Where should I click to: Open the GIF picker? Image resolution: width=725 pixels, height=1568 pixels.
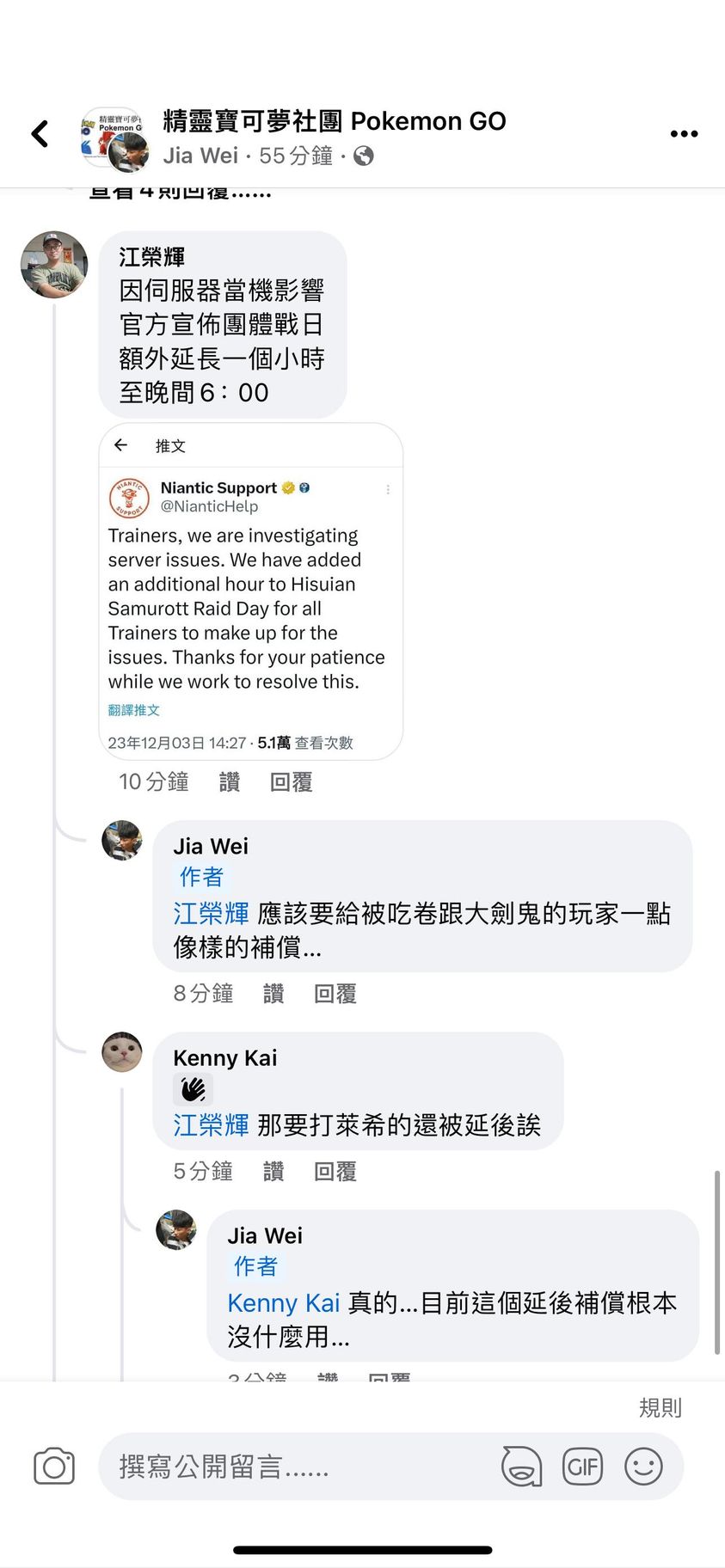(x=582, y=1467)
